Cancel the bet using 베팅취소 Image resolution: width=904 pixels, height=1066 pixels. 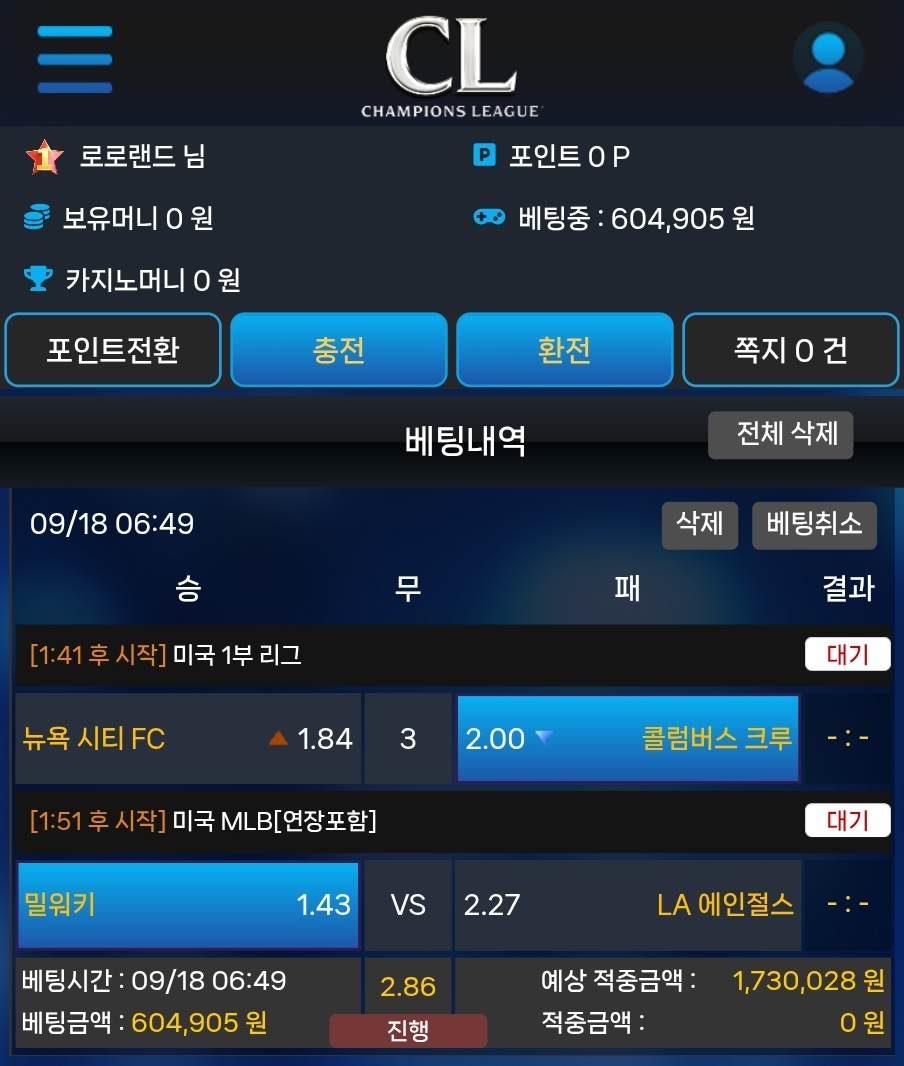coord(814,525)
